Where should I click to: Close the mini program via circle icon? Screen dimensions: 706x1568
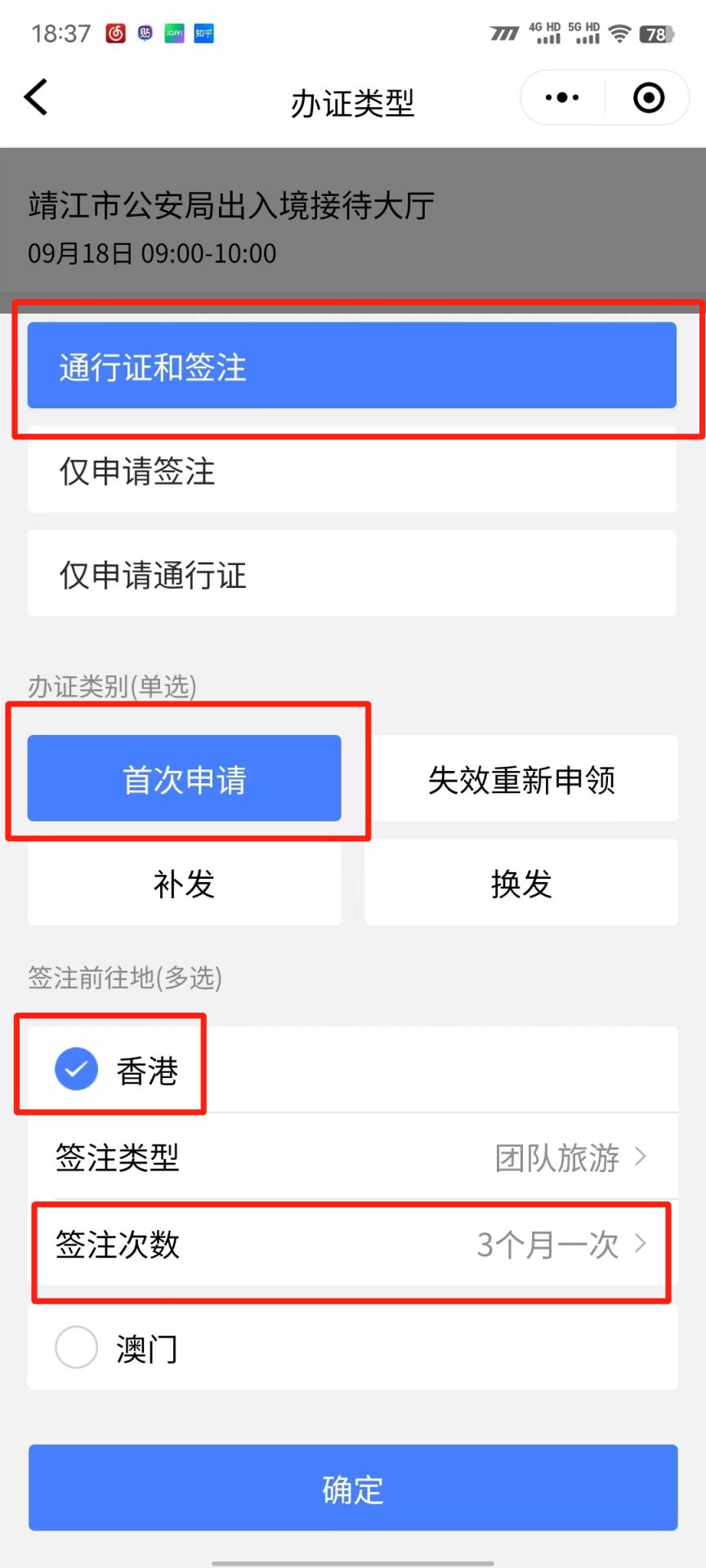[649, 98]
